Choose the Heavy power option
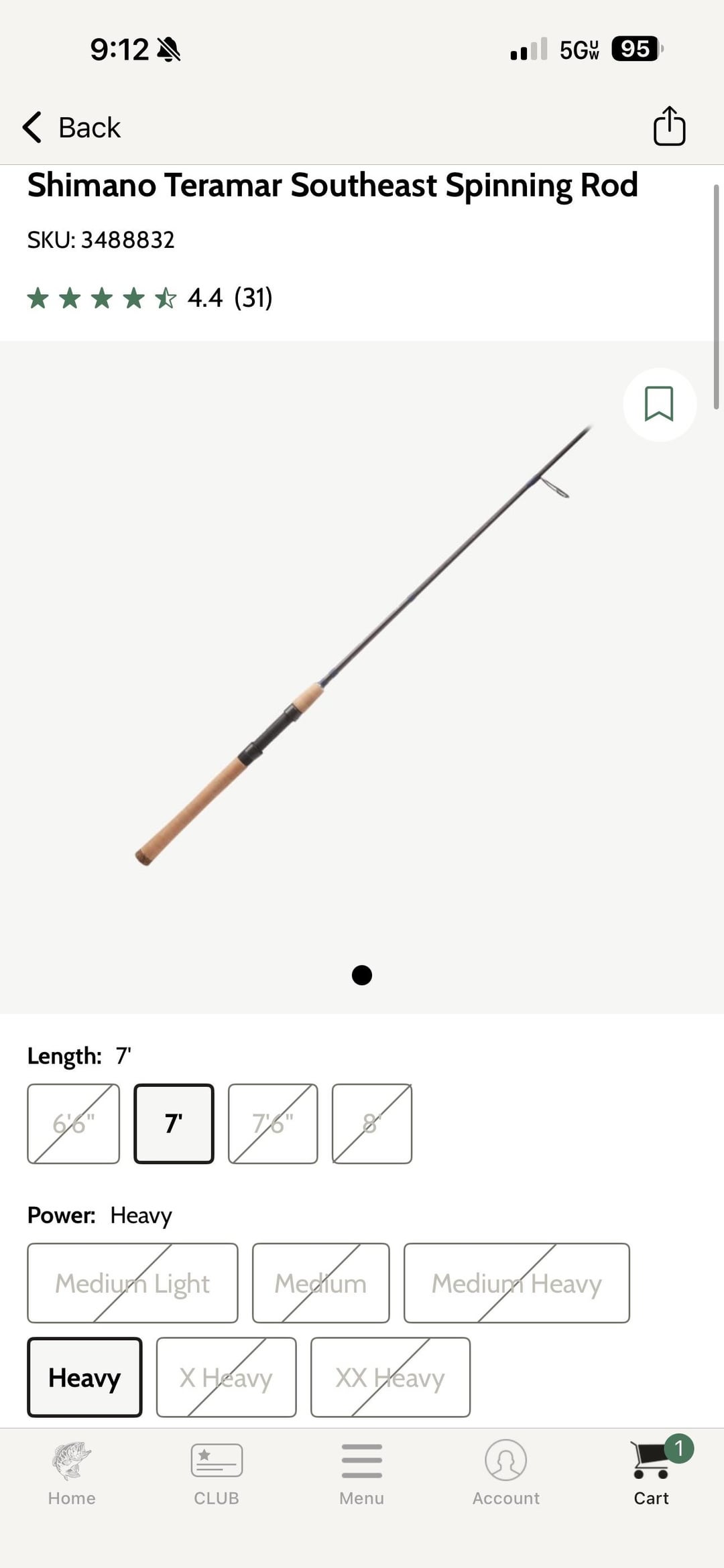 84,1377
